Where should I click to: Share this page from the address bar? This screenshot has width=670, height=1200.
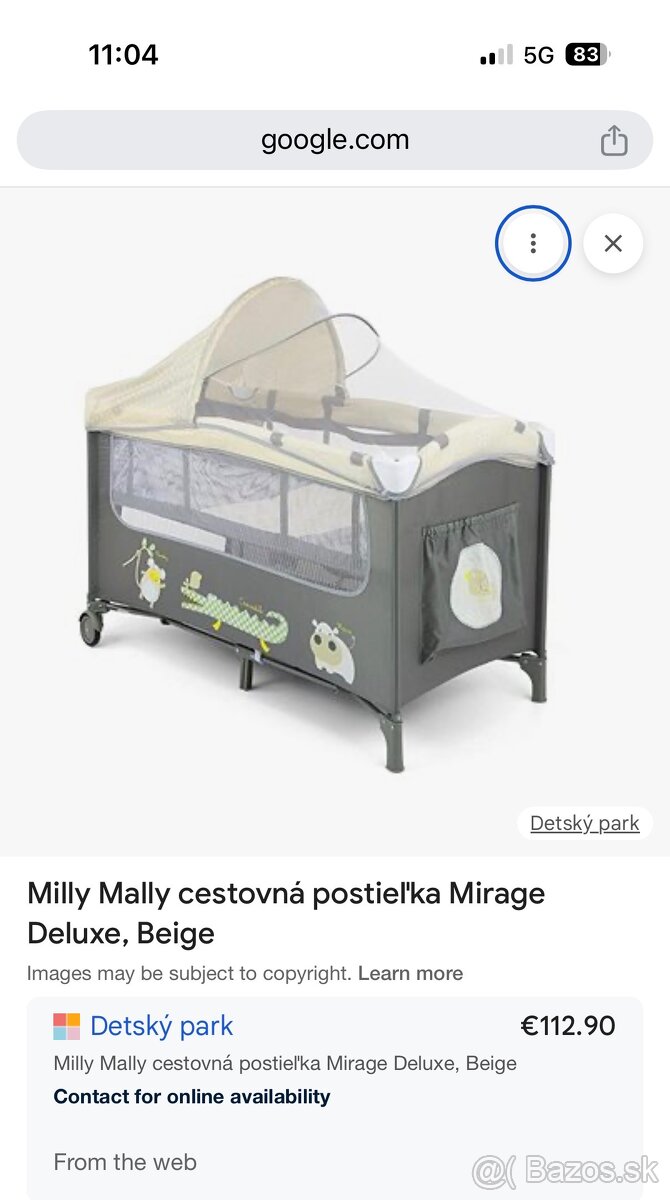coord(614,141)
